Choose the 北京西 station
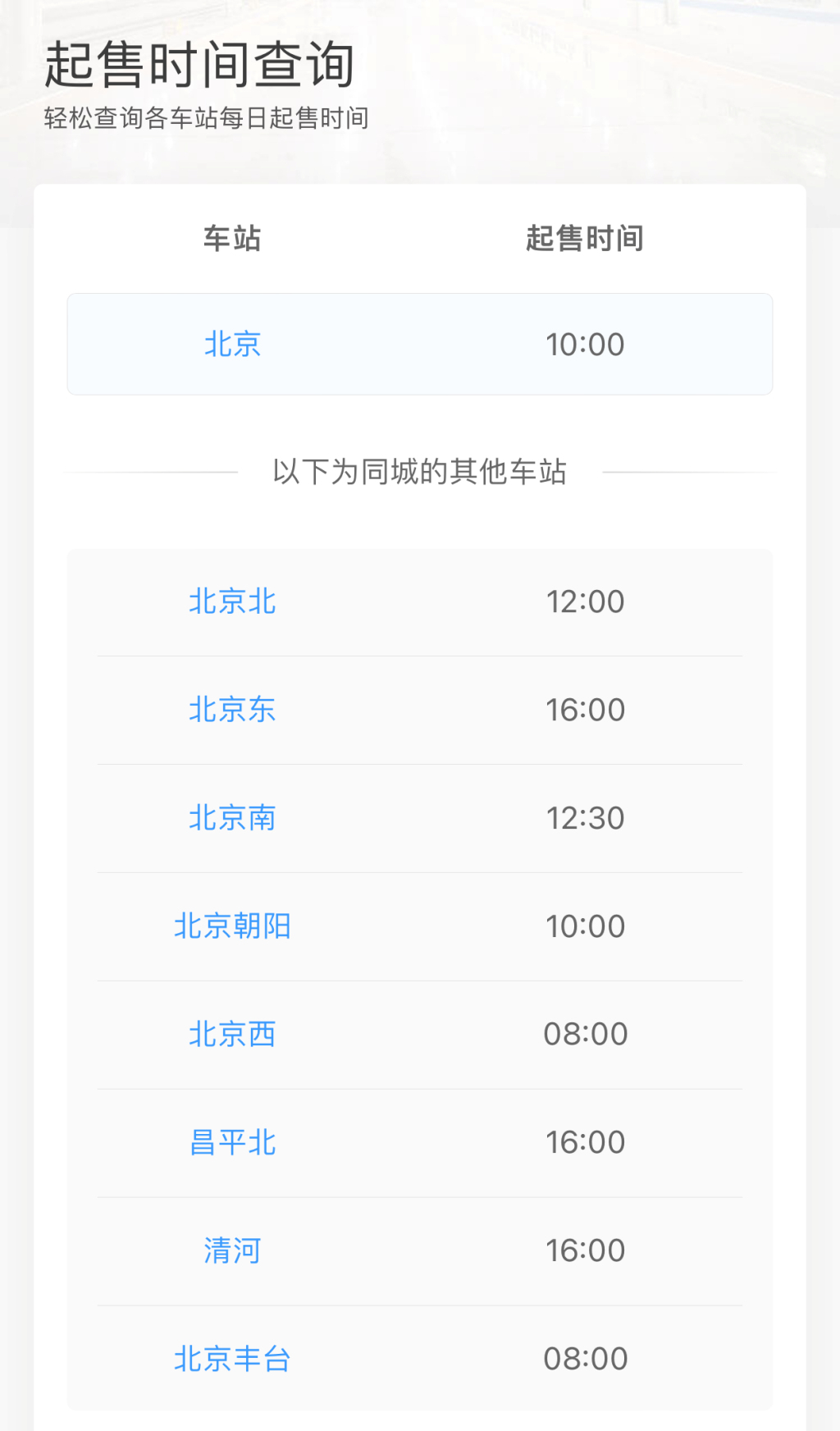The width and height of the screenshot is (840, 1431). coord(232,1035)
